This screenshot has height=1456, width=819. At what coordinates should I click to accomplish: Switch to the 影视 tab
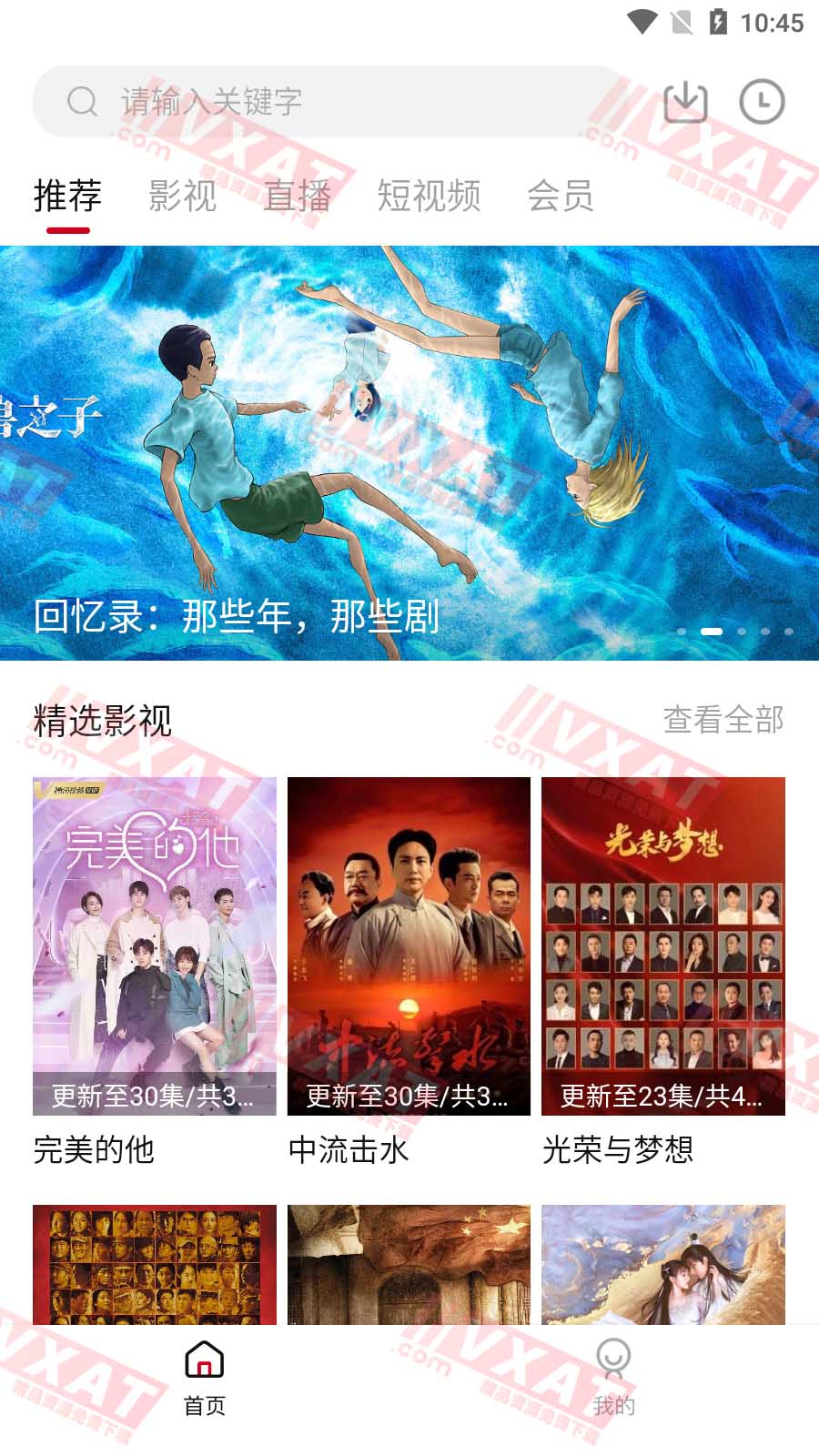tap(182, 197)
